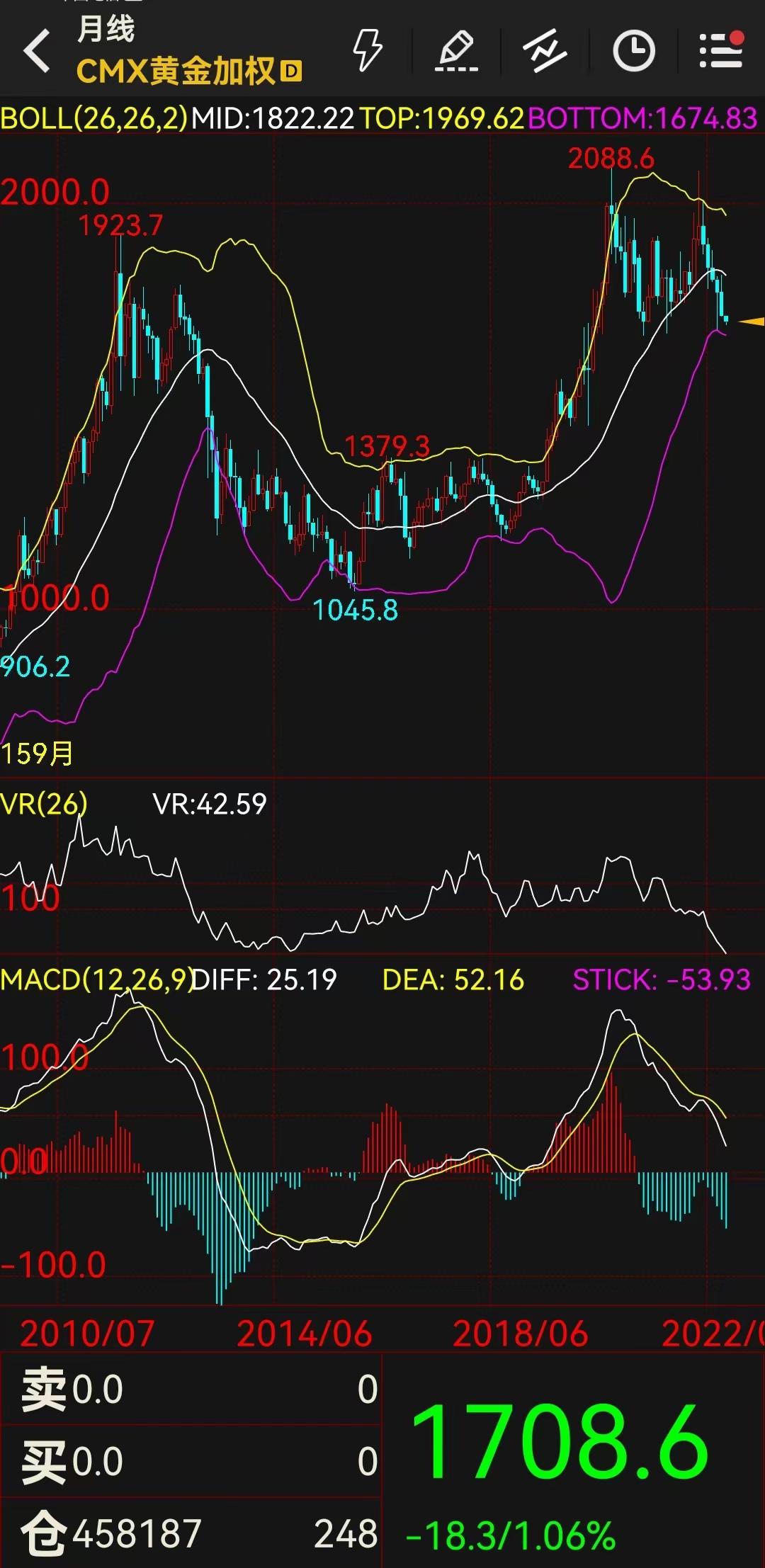
Task: Open the pencil drawing tool
Action: (456, 50)
